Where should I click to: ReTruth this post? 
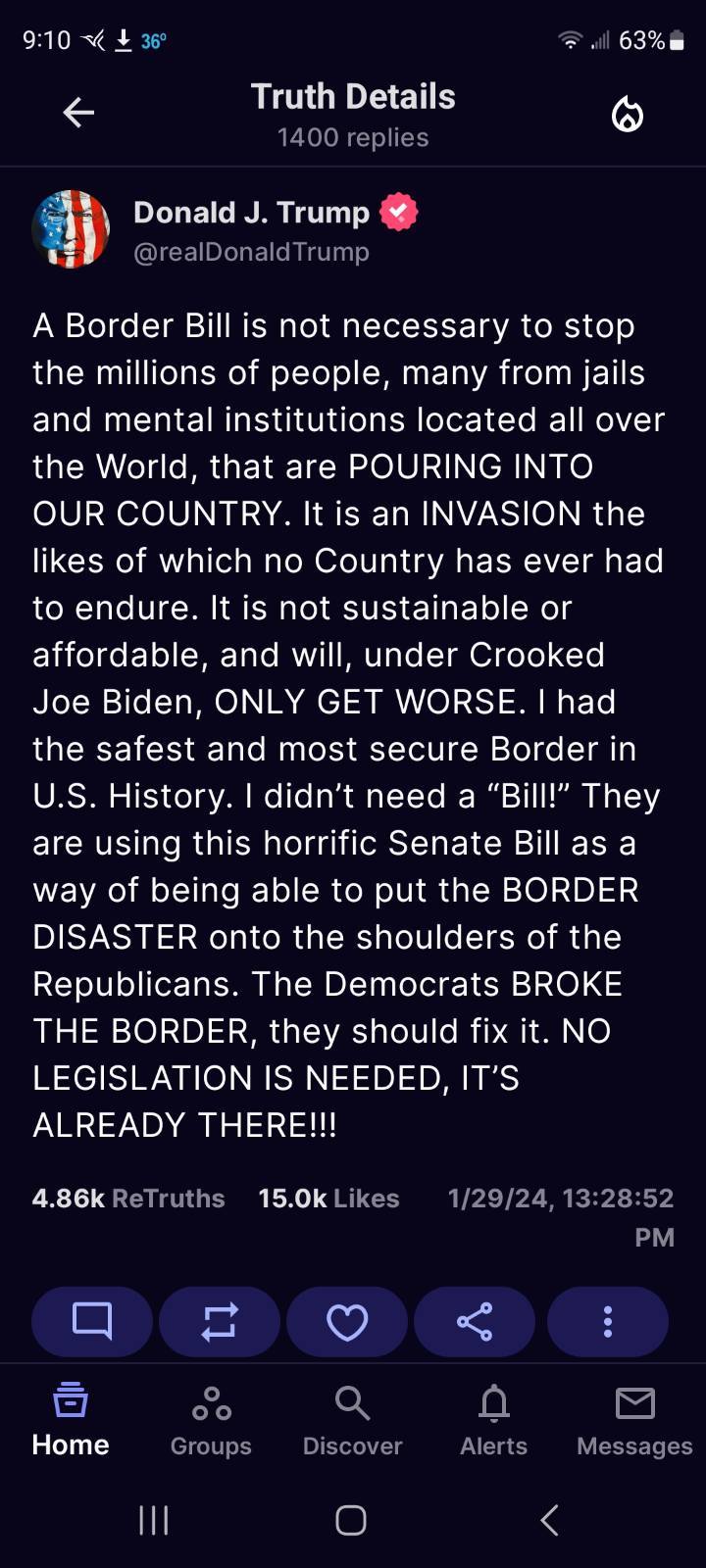point(220,1322)
